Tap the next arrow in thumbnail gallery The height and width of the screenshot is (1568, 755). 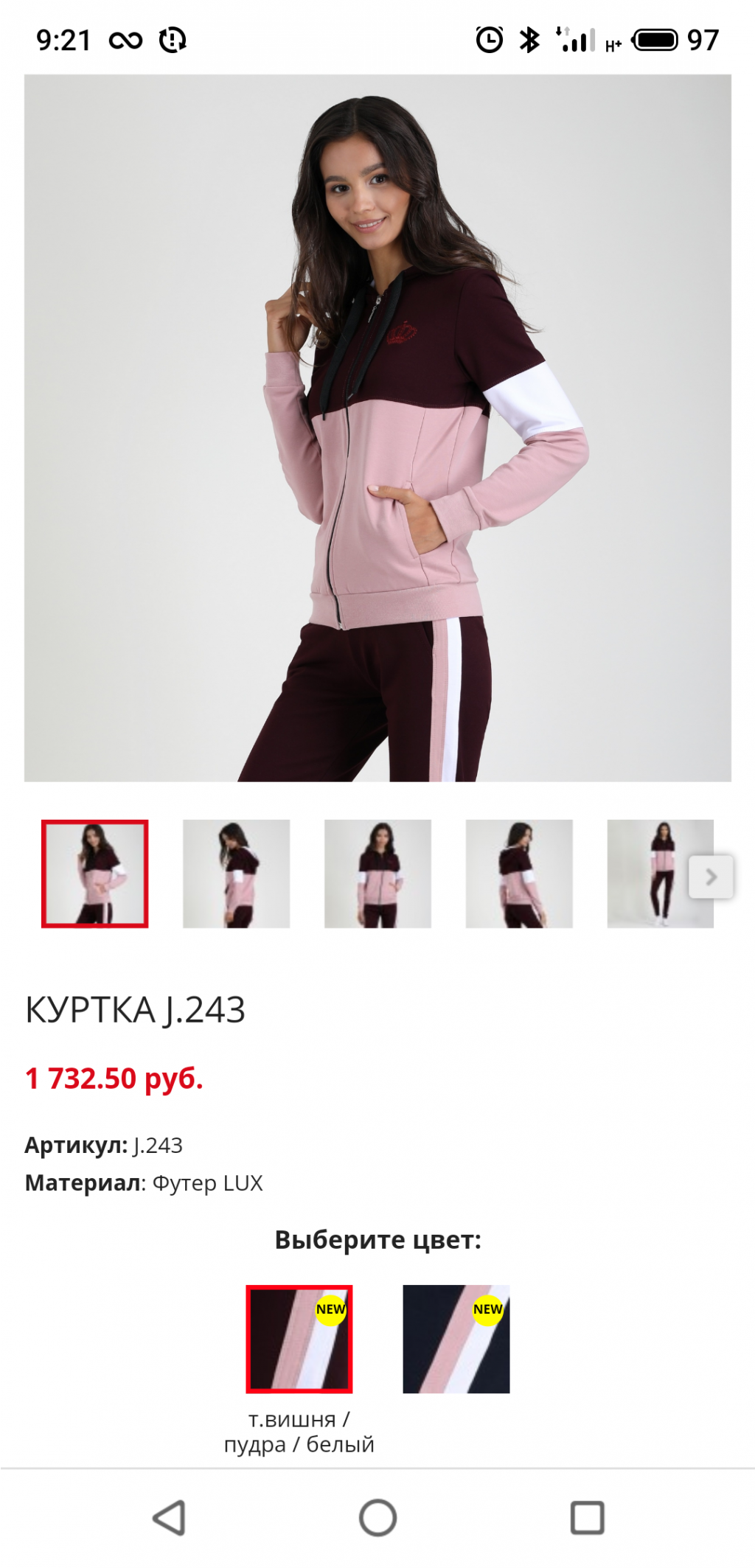pyautogui.click(x=711, y=877)
